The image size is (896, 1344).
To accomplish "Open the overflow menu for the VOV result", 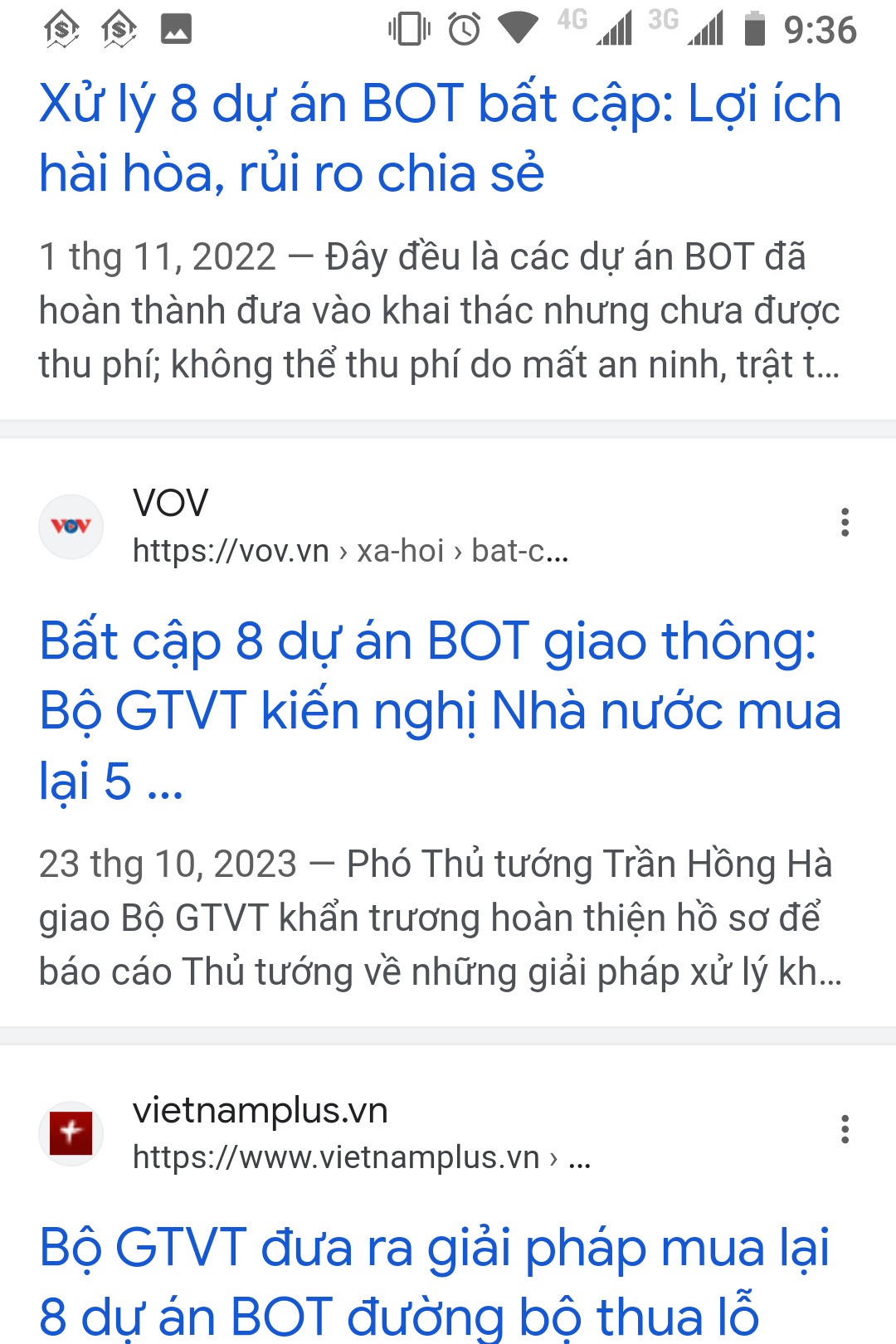I will tap(845, 523).
